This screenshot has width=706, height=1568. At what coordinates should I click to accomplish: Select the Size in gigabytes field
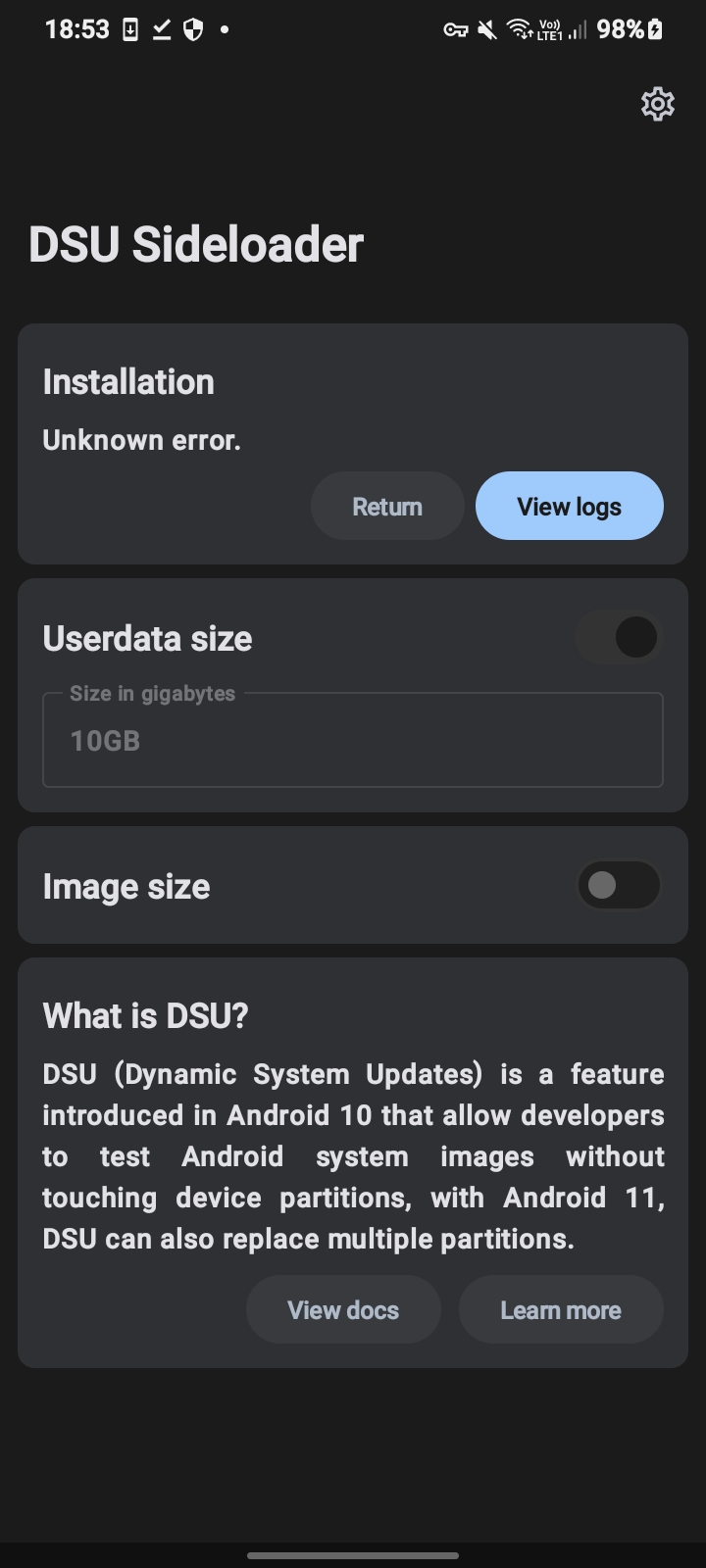tap(353, 740)
